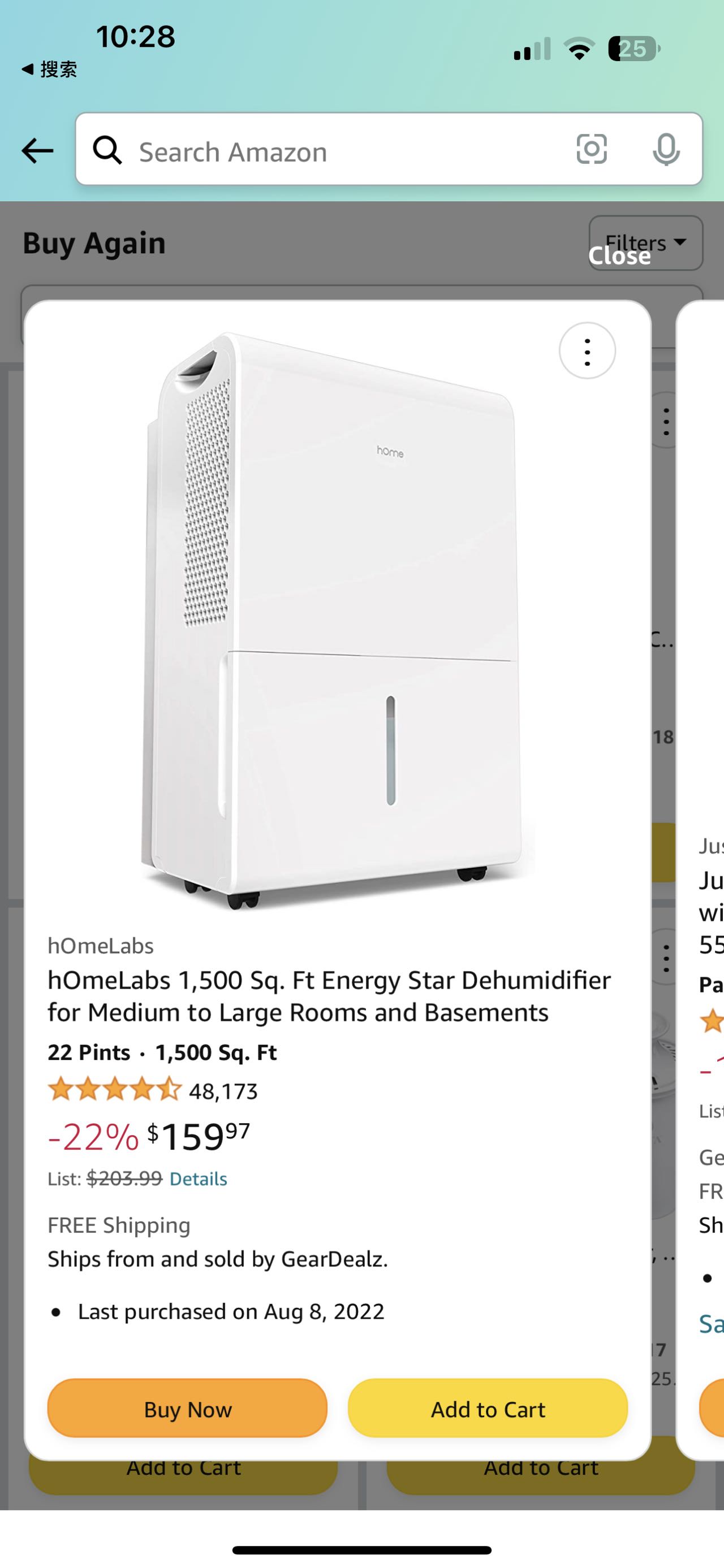View list price Details

pyautogui.click(x=198, y=1179)
